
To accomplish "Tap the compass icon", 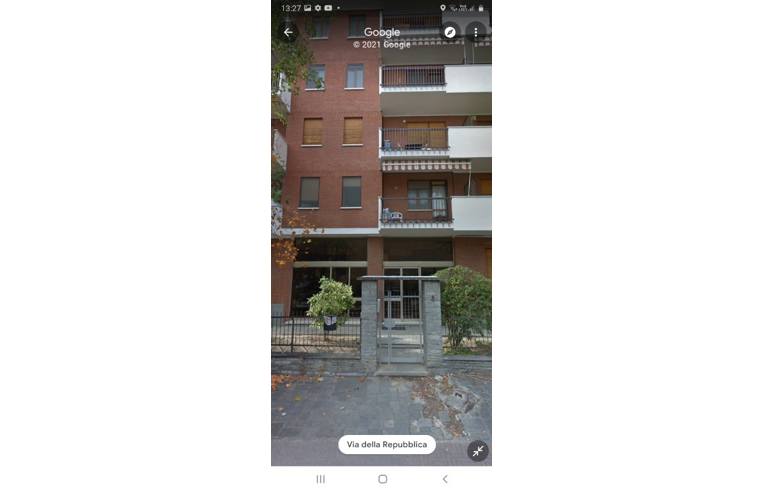I will click(x=450, y=32).
